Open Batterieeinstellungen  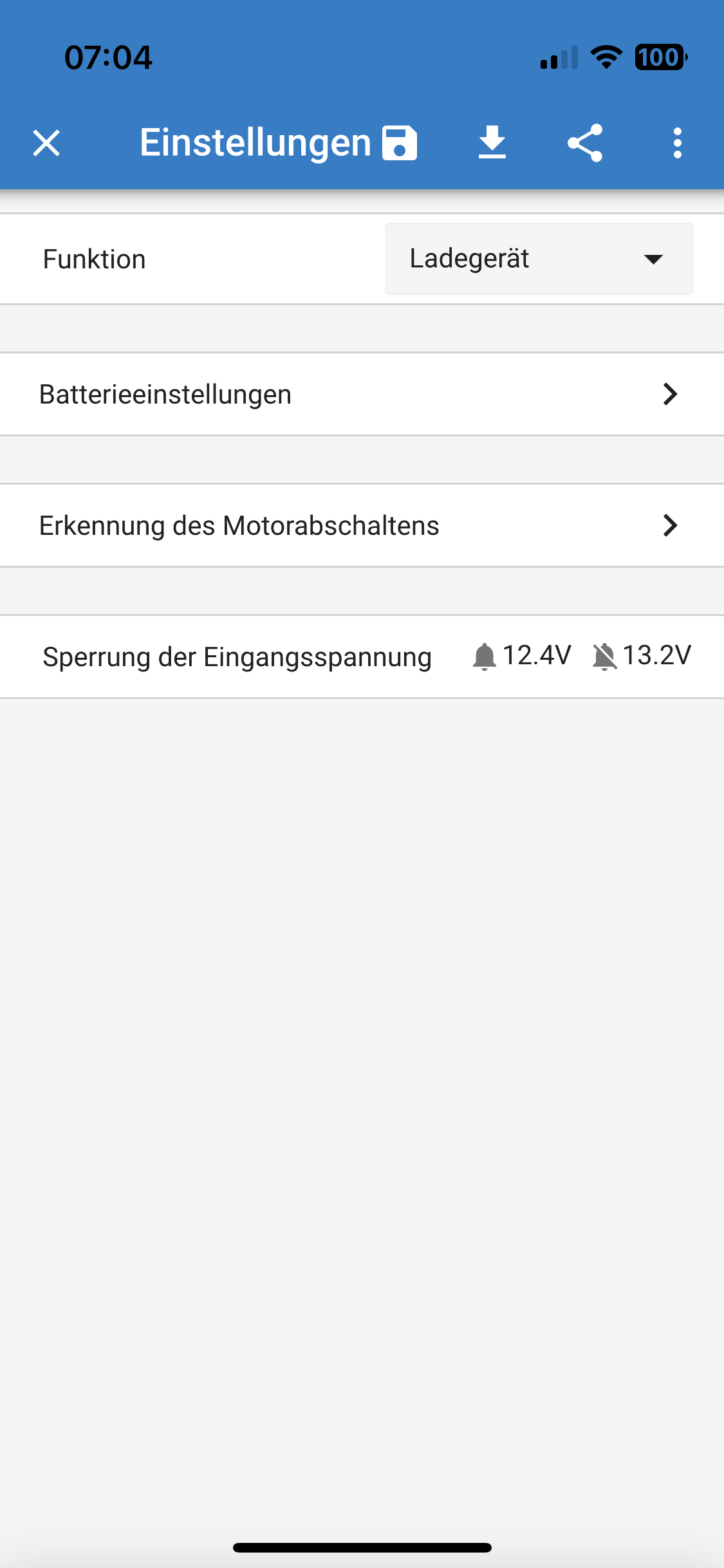coord(362,394)
